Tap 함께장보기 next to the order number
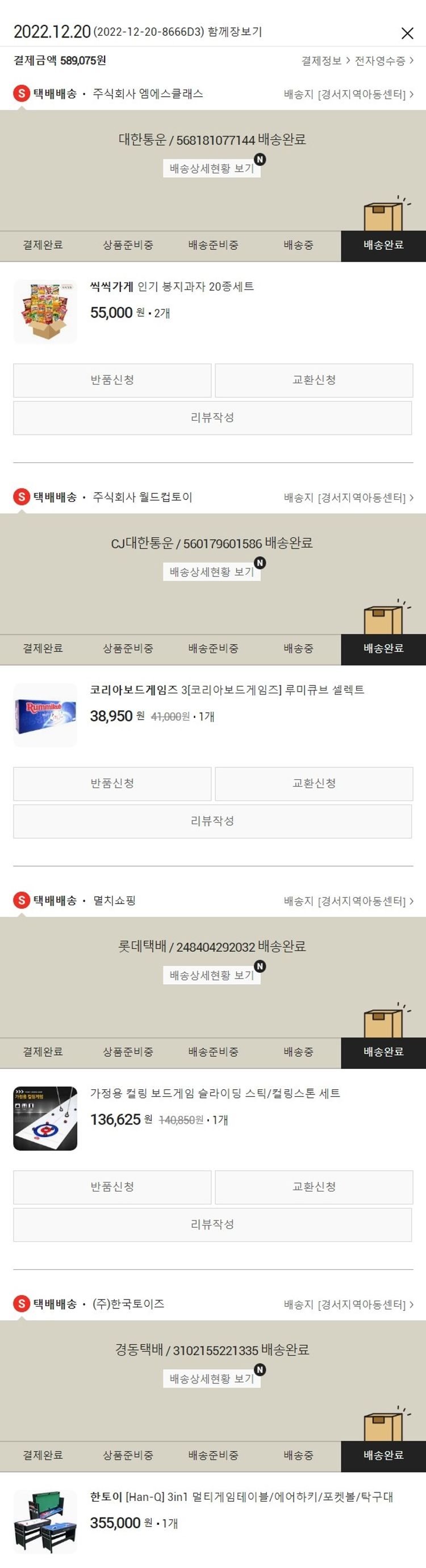The width and height of the screenshot is (426, 1568). coord(235,32)
